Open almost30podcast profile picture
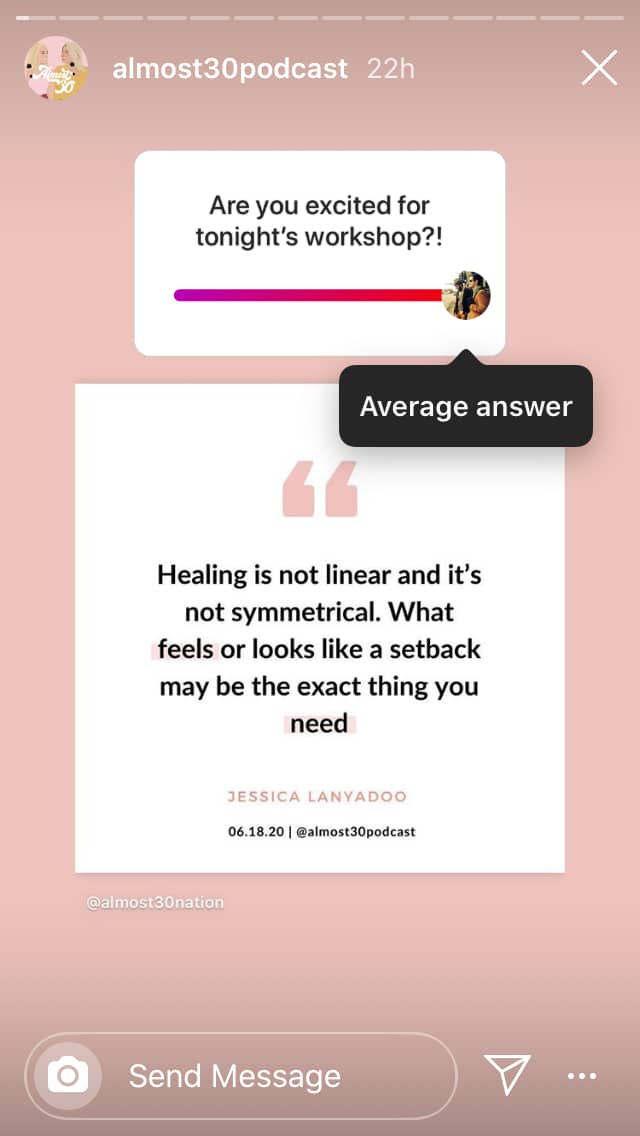Image resolution: width=640 pixels, height=1136 pixels. [x=56, y=69]
